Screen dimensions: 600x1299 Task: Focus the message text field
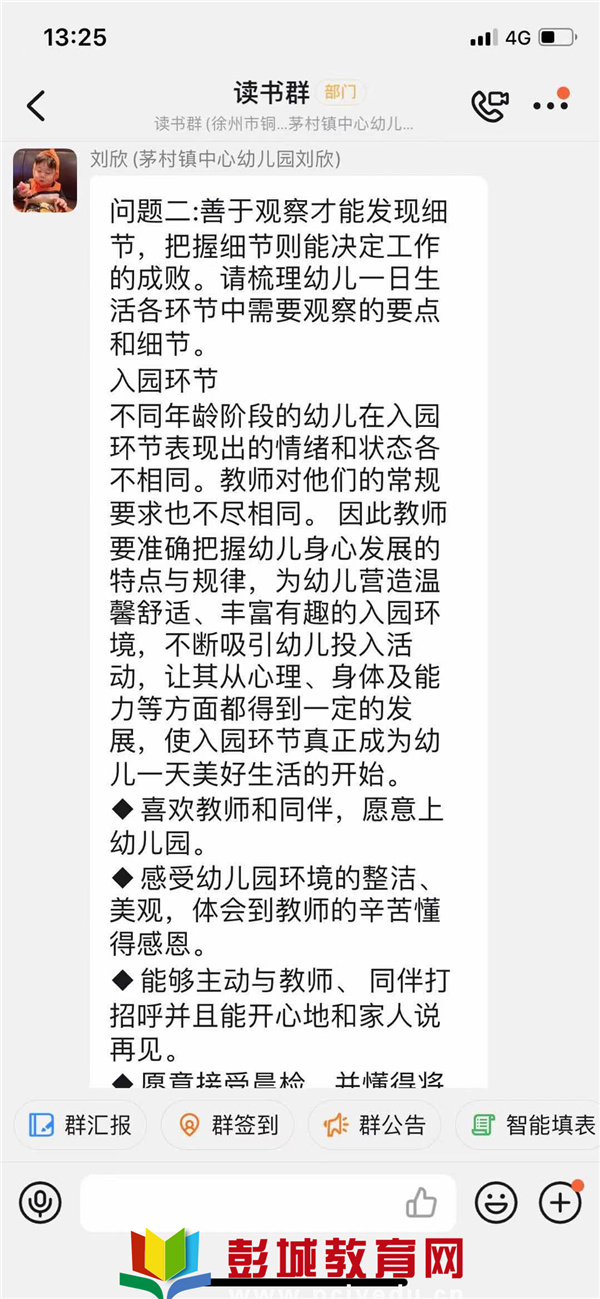[x=240, y=1202]
